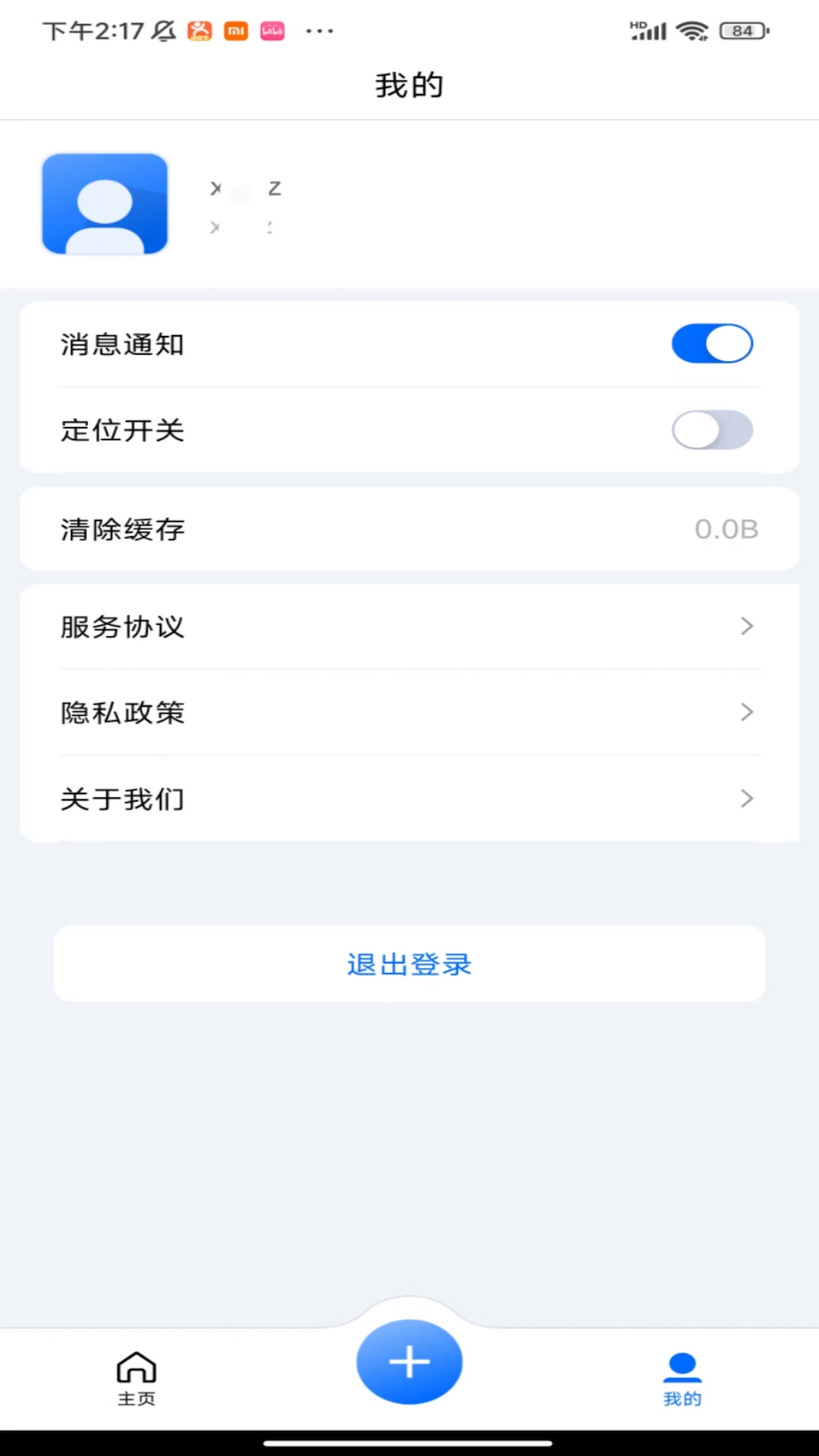Clear cache via 清除缓存 row
The height and width of the screenshot is (1456, 819).
click(x=409, y=529)
